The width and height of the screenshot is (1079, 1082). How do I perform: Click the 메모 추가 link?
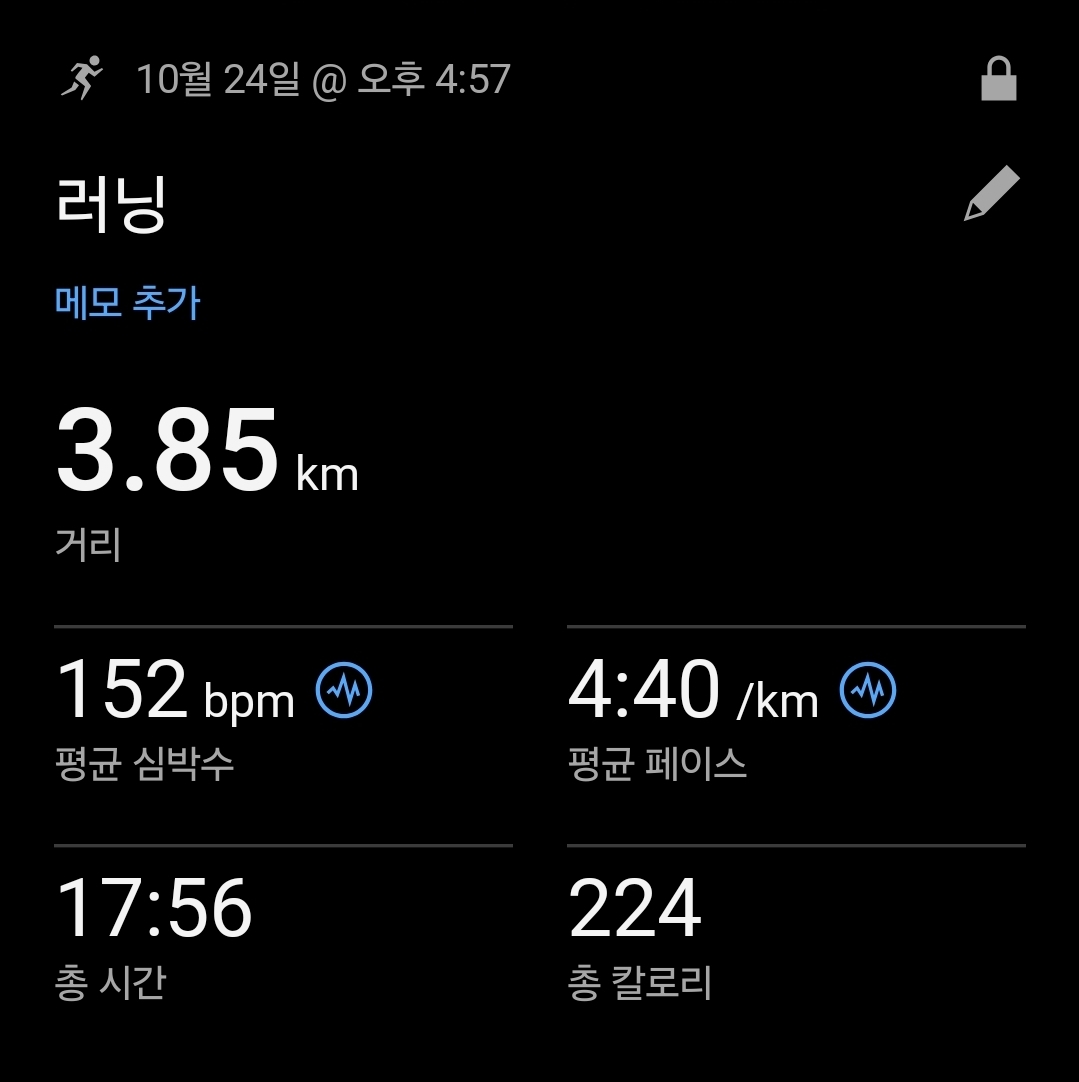pyautogui.click(x=128, y=305)
